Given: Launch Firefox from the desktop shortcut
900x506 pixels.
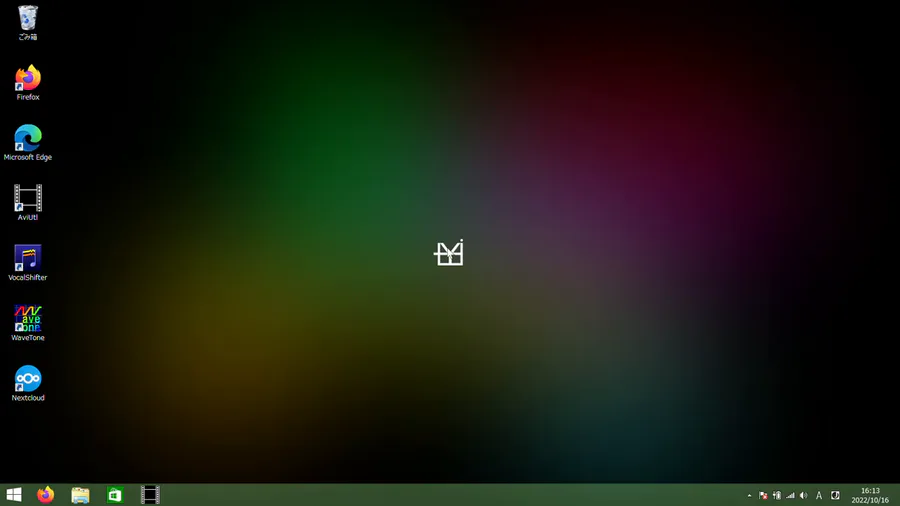Looking at the screenshot, I should (28, 79).
